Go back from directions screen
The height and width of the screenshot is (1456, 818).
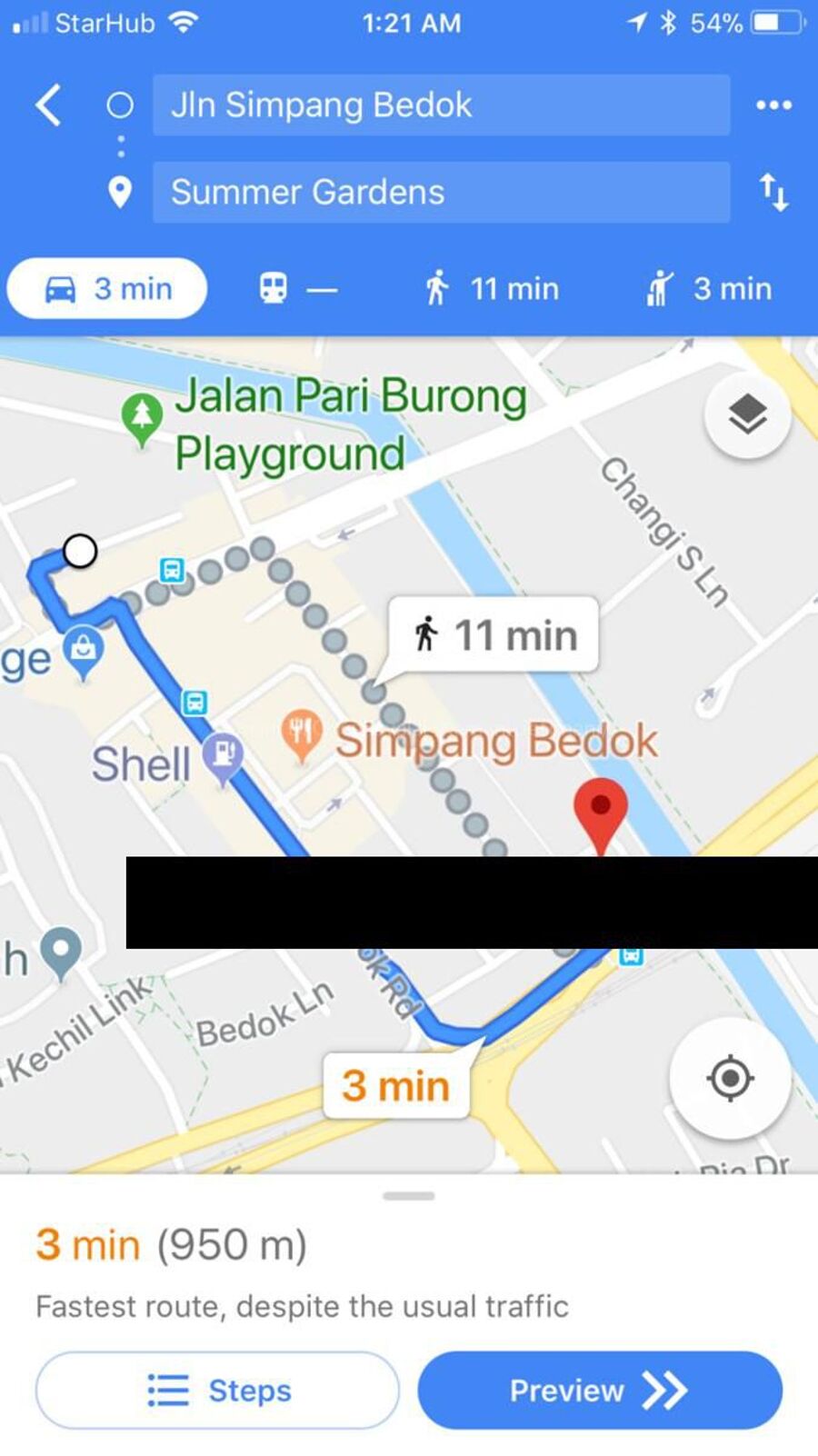coord(49,105)
